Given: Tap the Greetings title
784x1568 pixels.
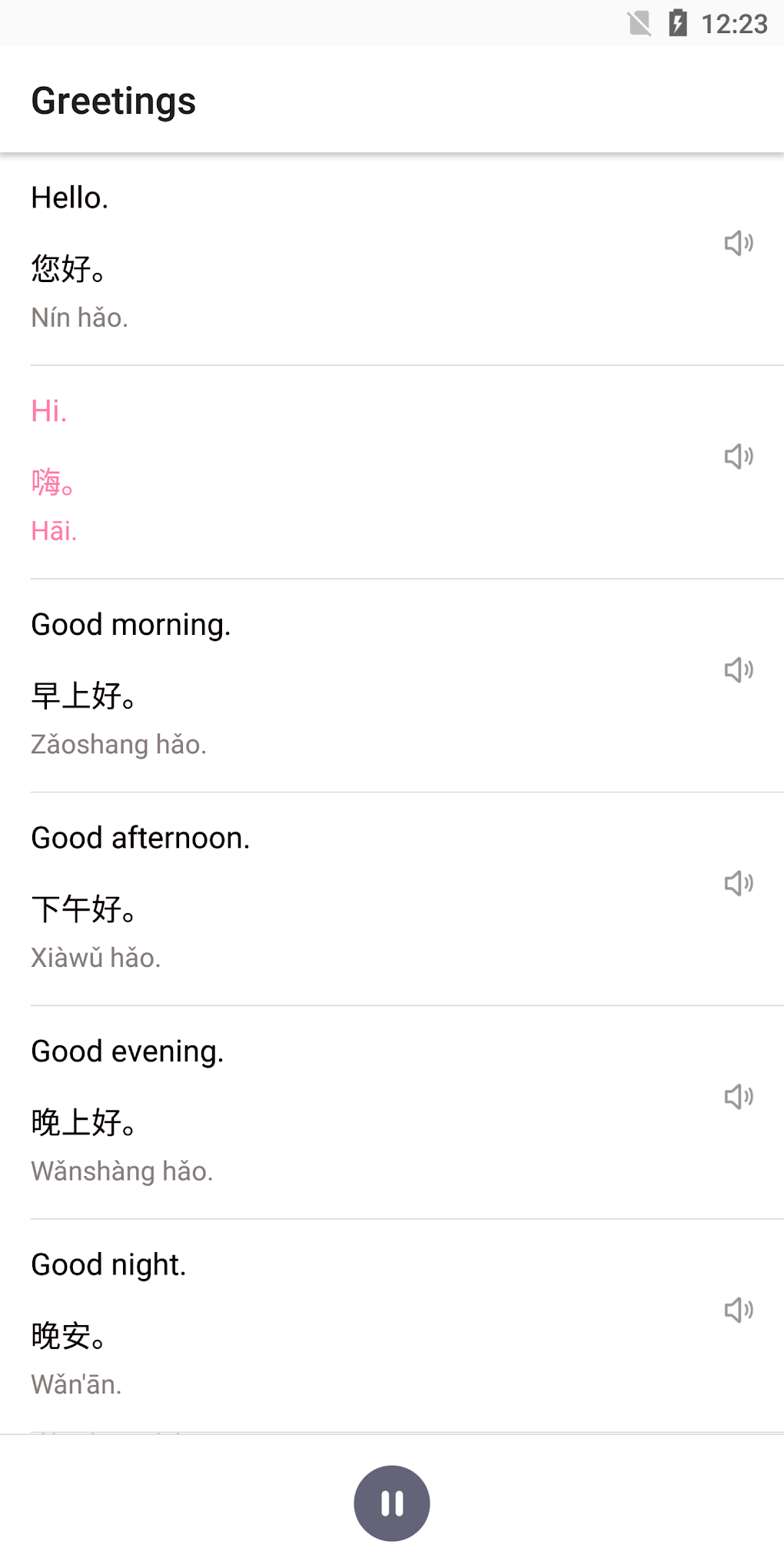Looking at the screenshot, I should coord(113,100).
